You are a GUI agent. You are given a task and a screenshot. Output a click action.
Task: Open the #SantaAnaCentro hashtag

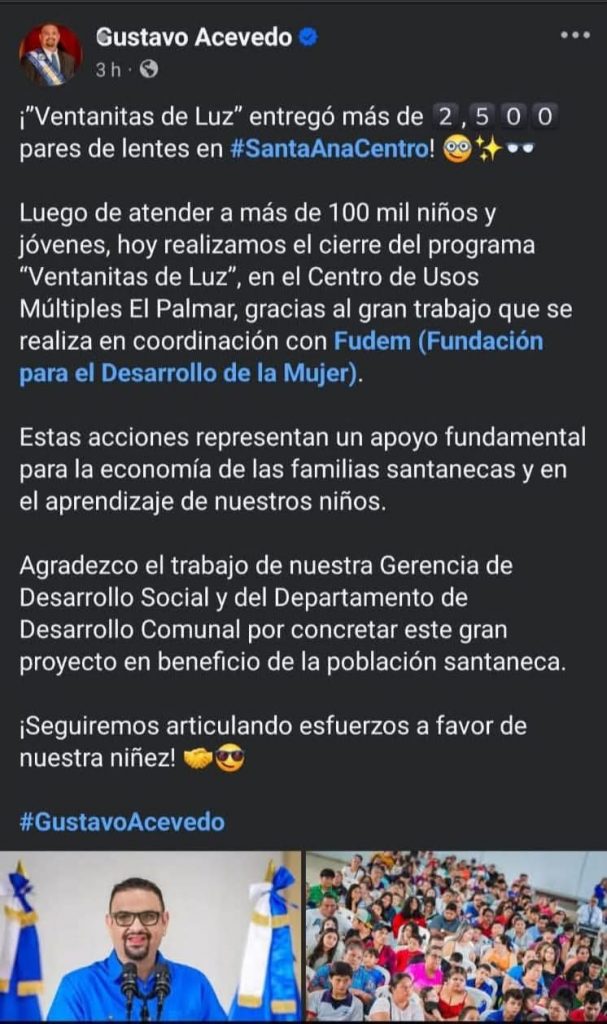(x=329, y=149)
